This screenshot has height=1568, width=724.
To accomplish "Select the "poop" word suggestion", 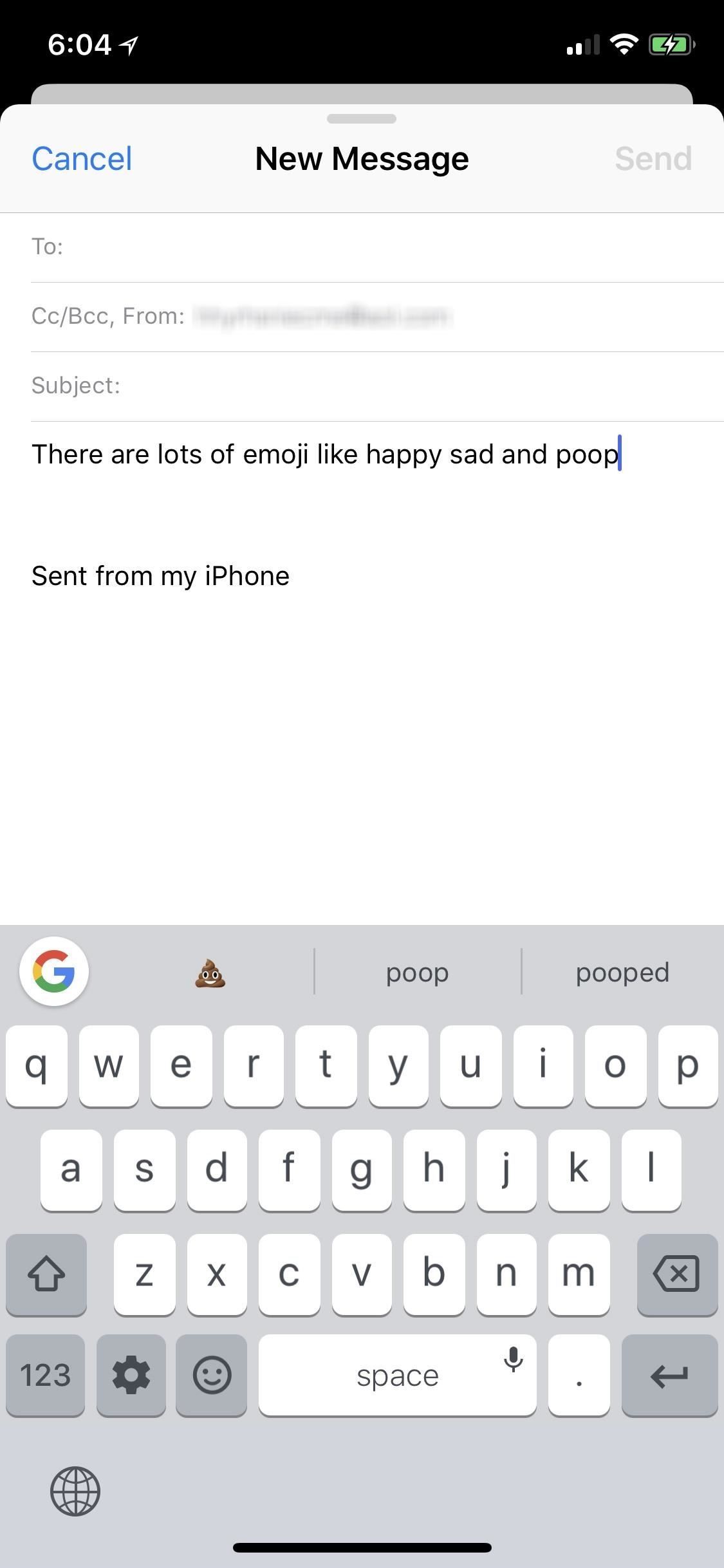I will 417,972.
